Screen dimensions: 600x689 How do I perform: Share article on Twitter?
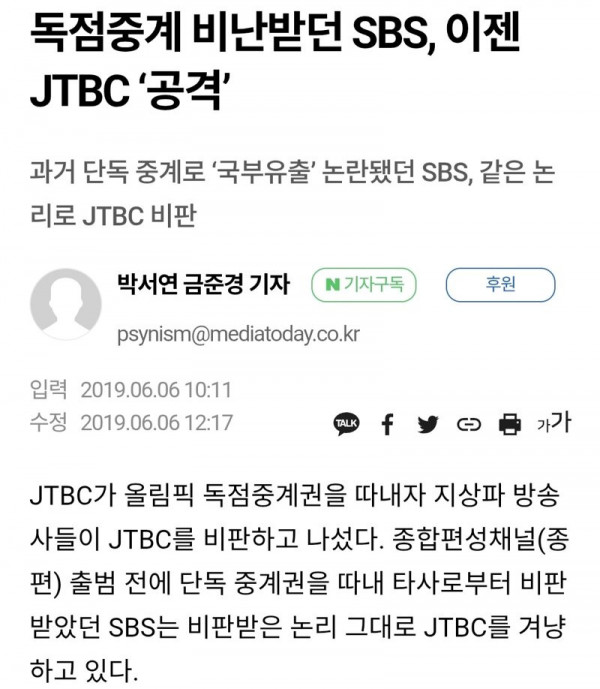pyautogui.click(x=428, y=424)
